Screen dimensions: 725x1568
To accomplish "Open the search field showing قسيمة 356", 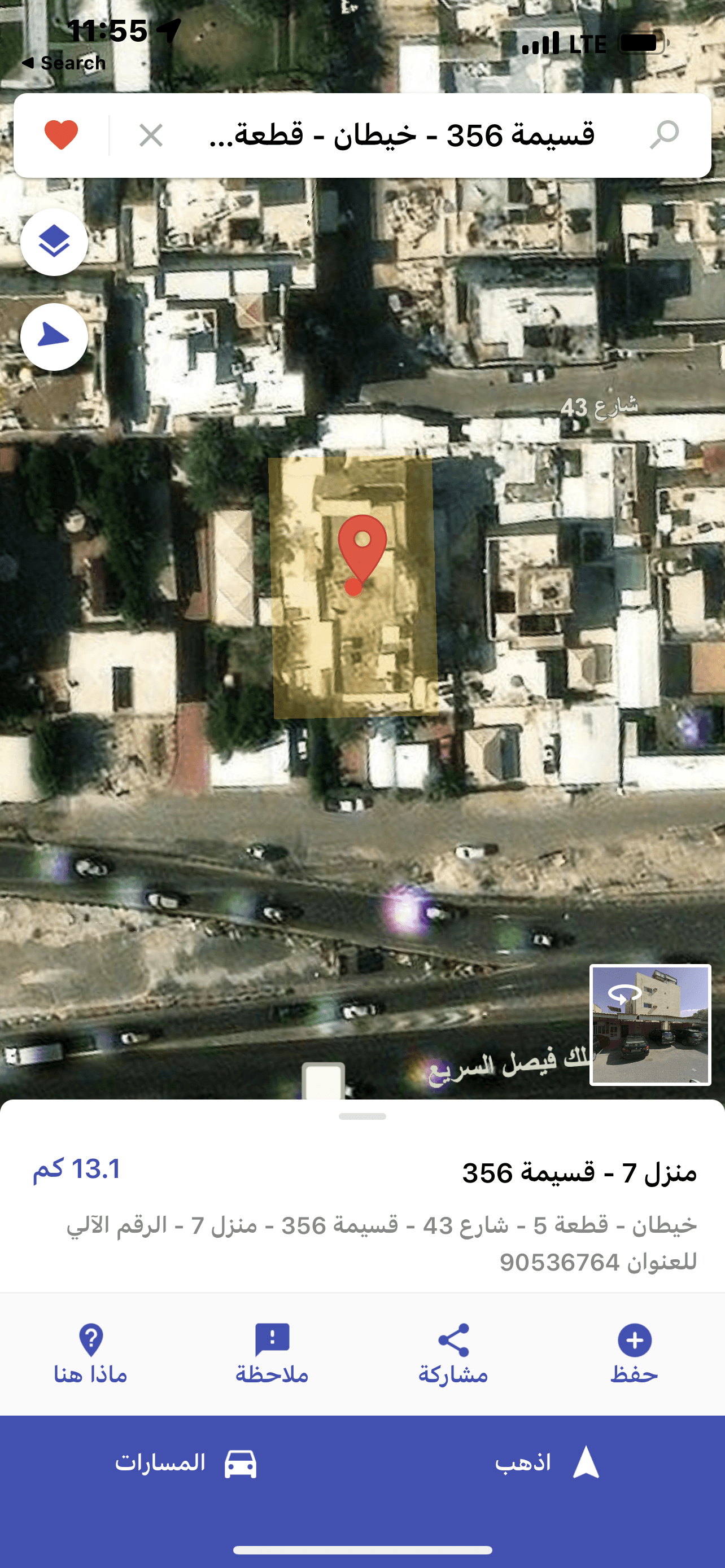I will coord(402,135).
